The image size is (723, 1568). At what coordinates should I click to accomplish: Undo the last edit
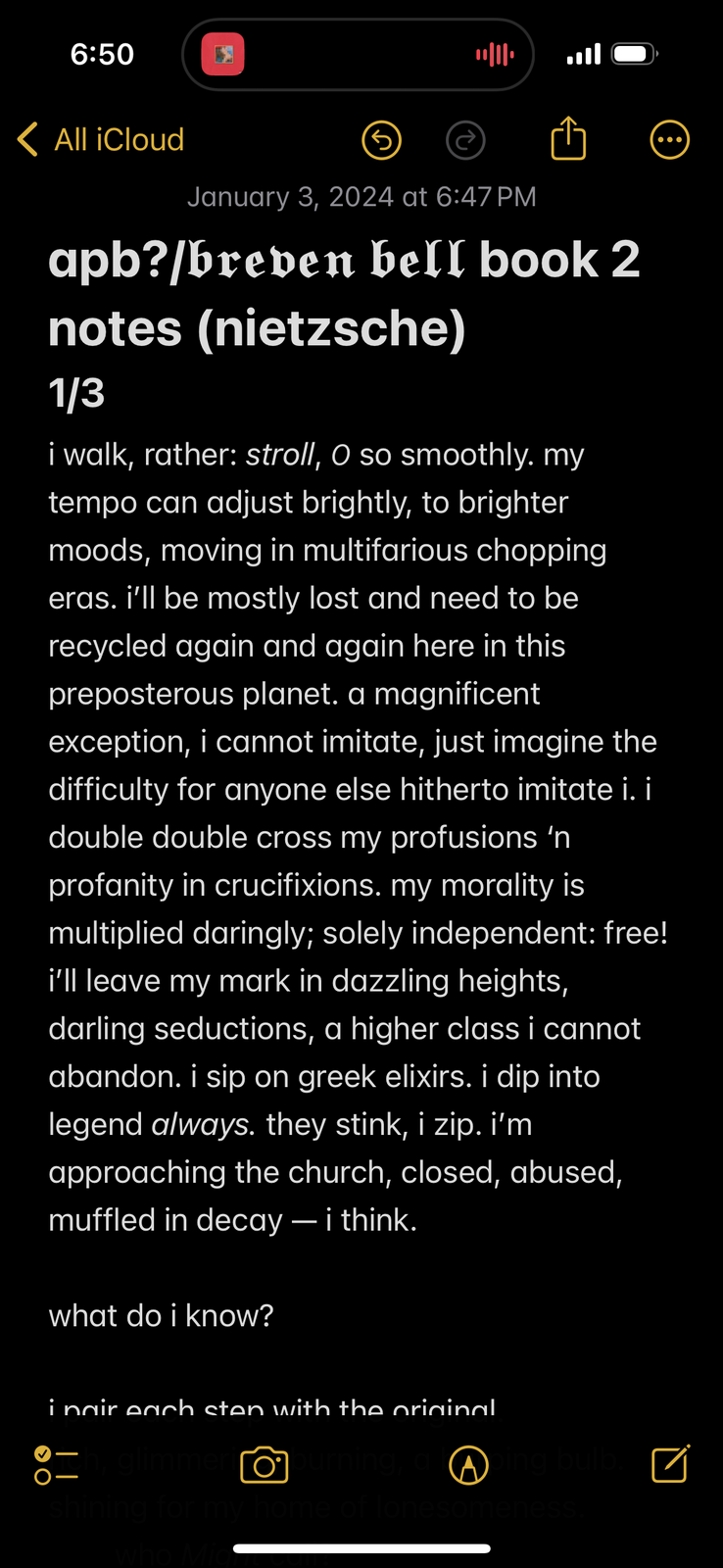381,140
